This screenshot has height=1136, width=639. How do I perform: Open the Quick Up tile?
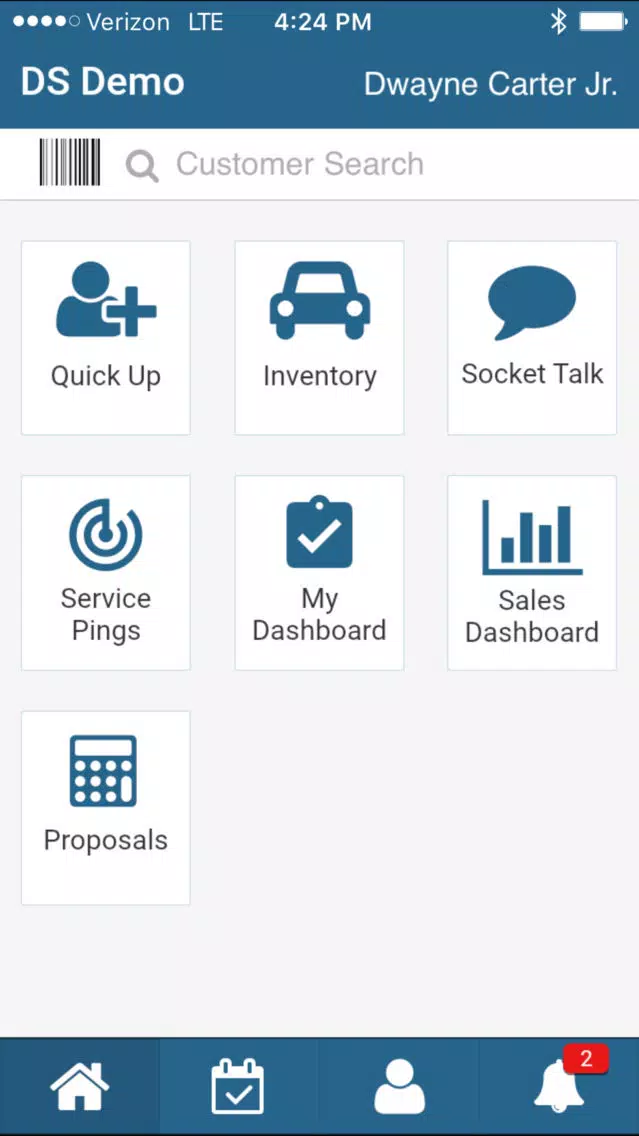pos(106,338)
